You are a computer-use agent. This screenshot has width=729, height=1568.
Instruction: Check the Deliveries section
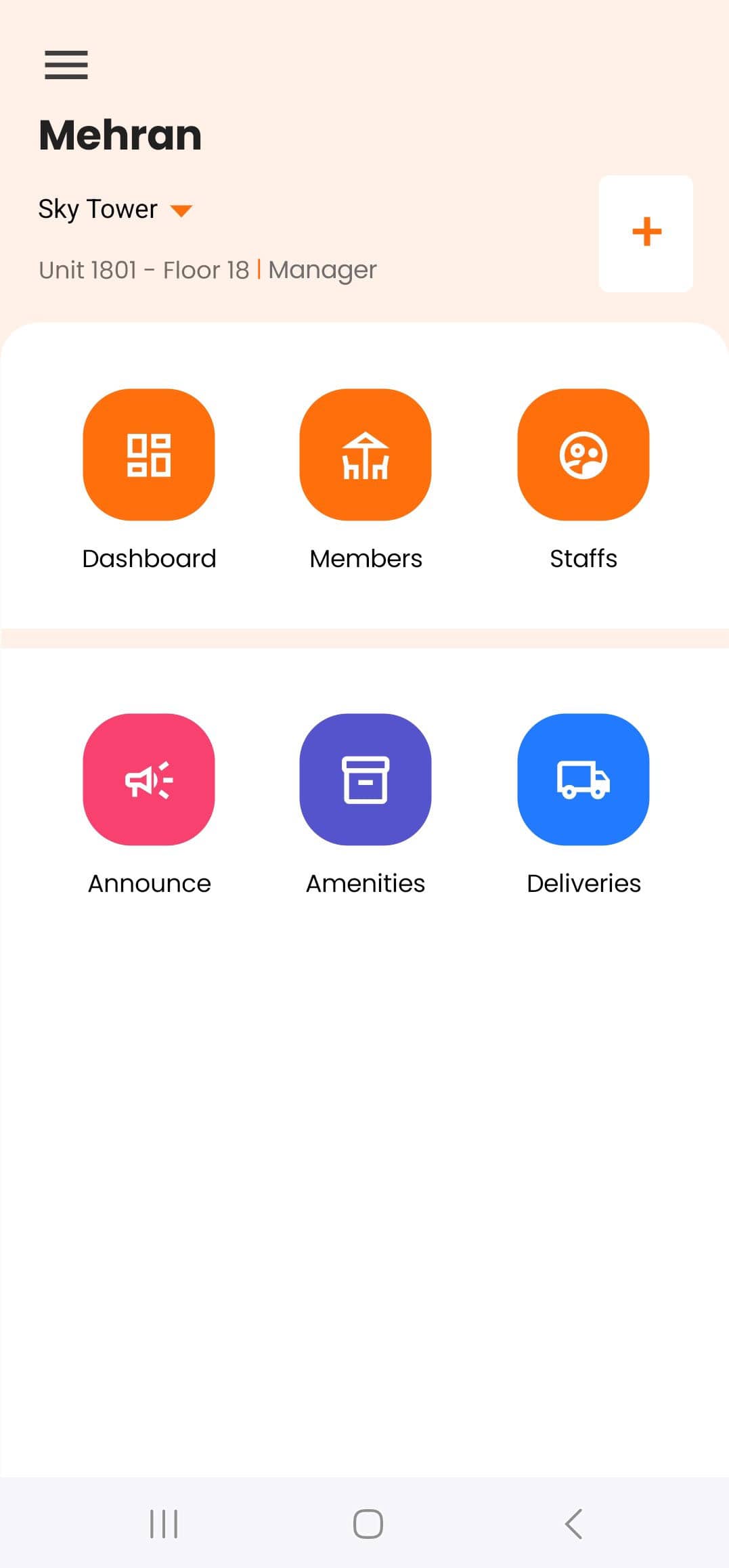pyautogui.click(x=583, y=780)
